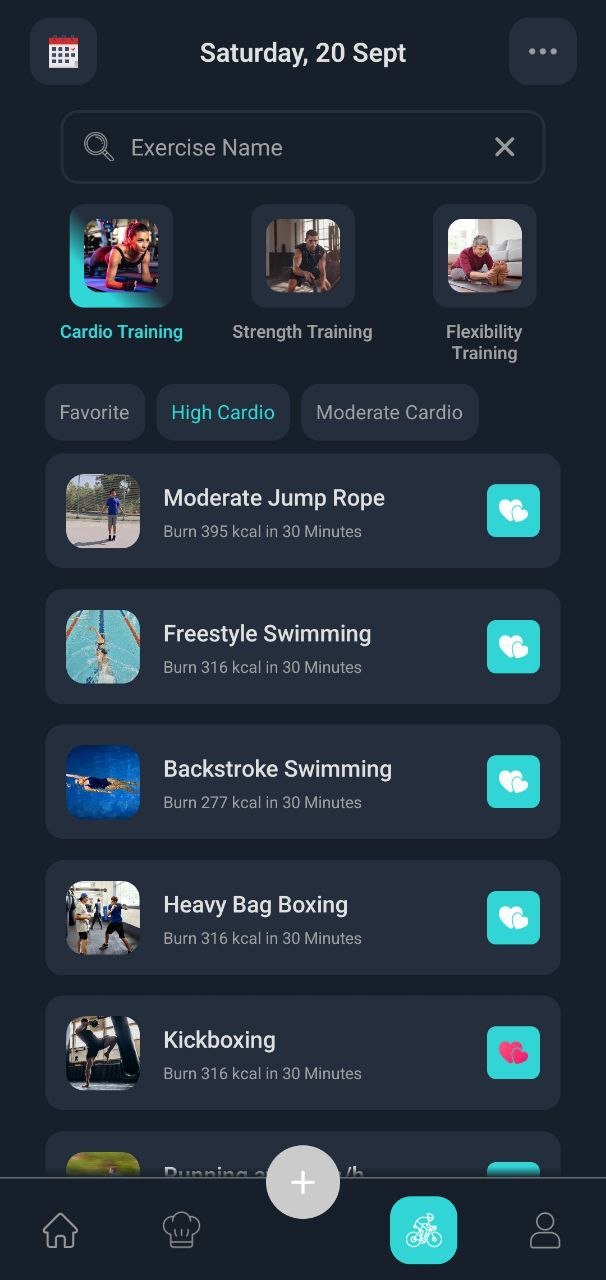Open the profile tab
The width and height of the screenshot is (606, 1280).
545,1230
